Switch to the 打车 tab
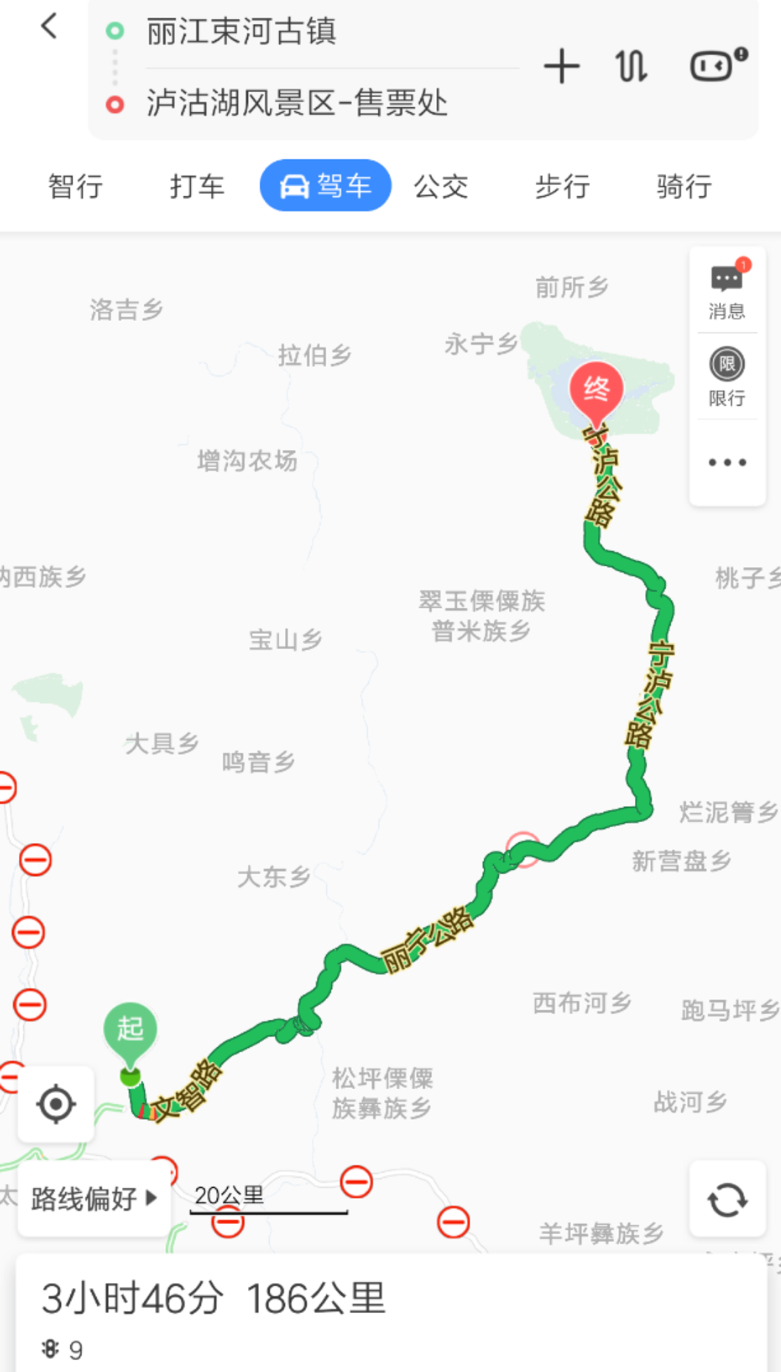Viewport: 781px width, 1372px height. point(197,186)
